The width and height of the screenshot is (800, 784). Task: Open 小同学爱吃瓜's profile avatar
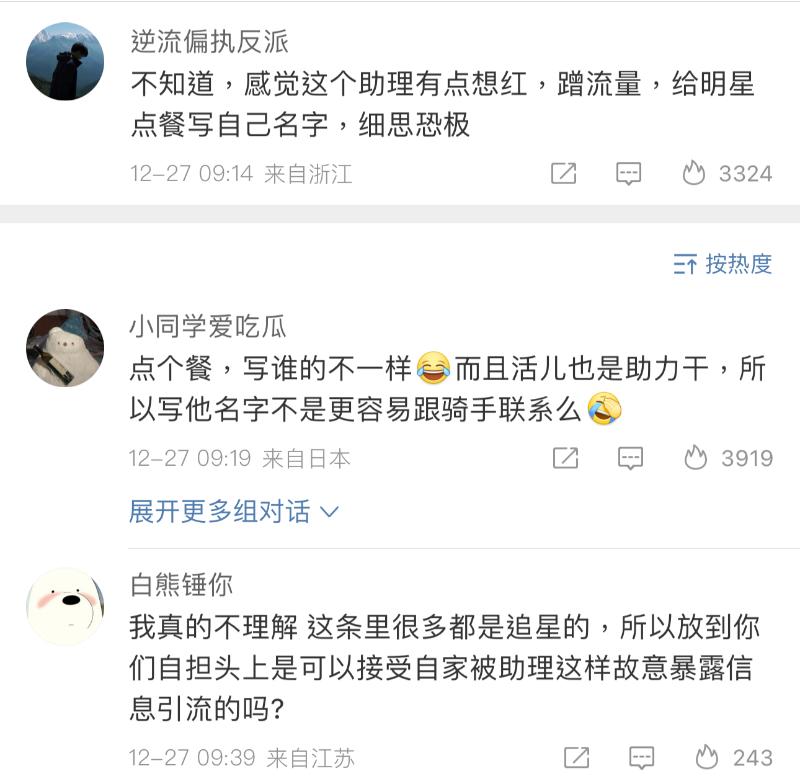click(x=64, y=347)
